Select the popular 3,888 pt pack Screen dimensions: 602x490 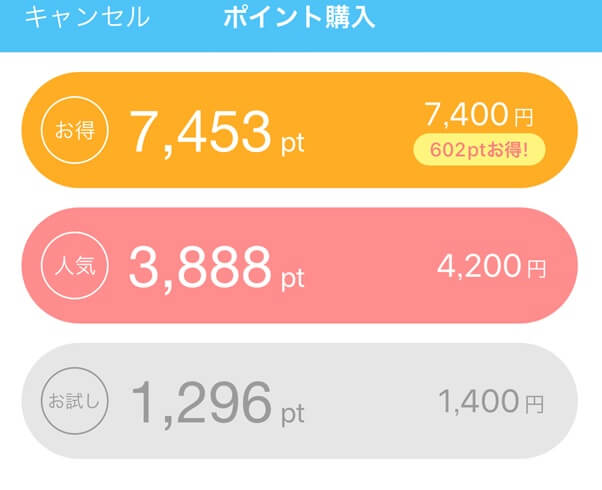(300, 266)
